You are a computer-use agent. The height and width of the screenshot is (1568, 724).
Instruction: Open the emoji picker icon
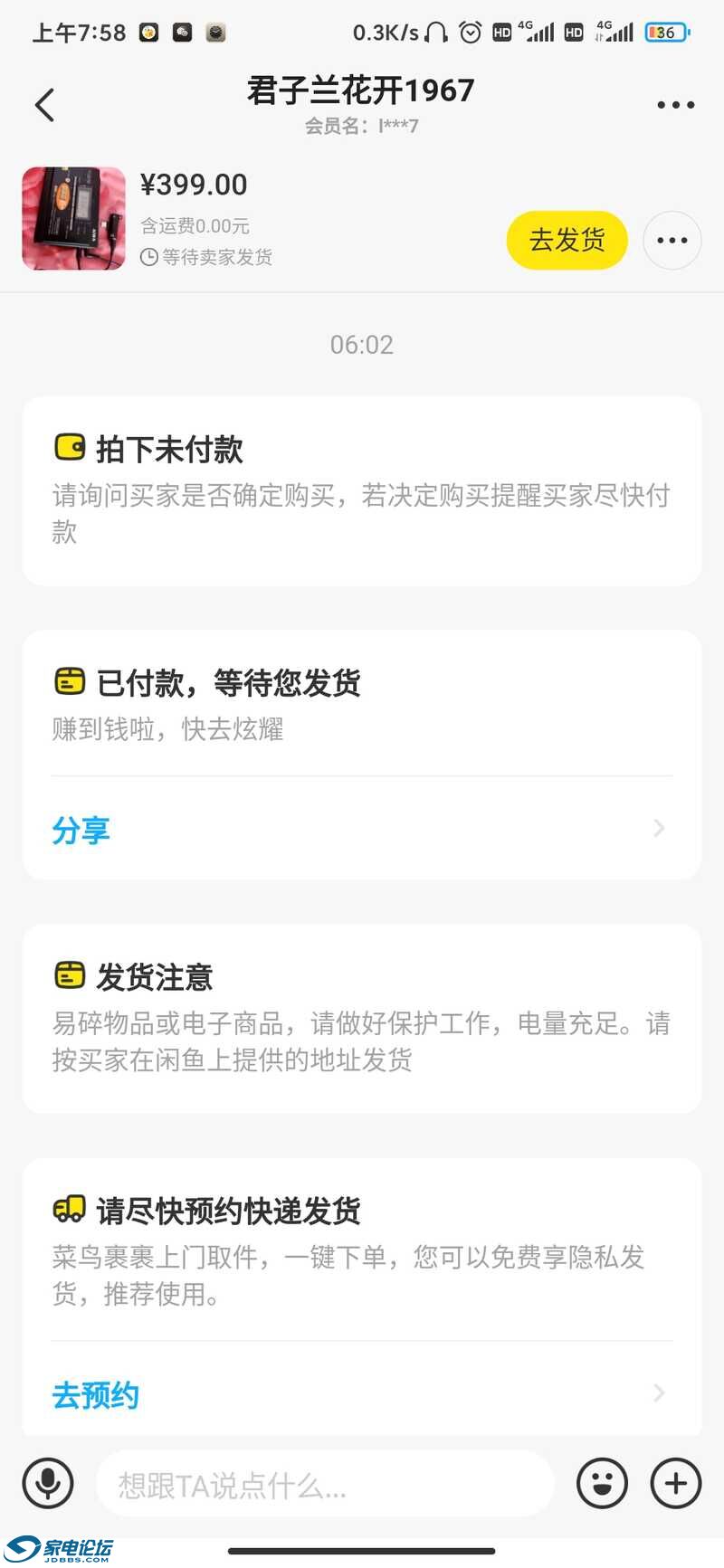(x=602, y=1483)
